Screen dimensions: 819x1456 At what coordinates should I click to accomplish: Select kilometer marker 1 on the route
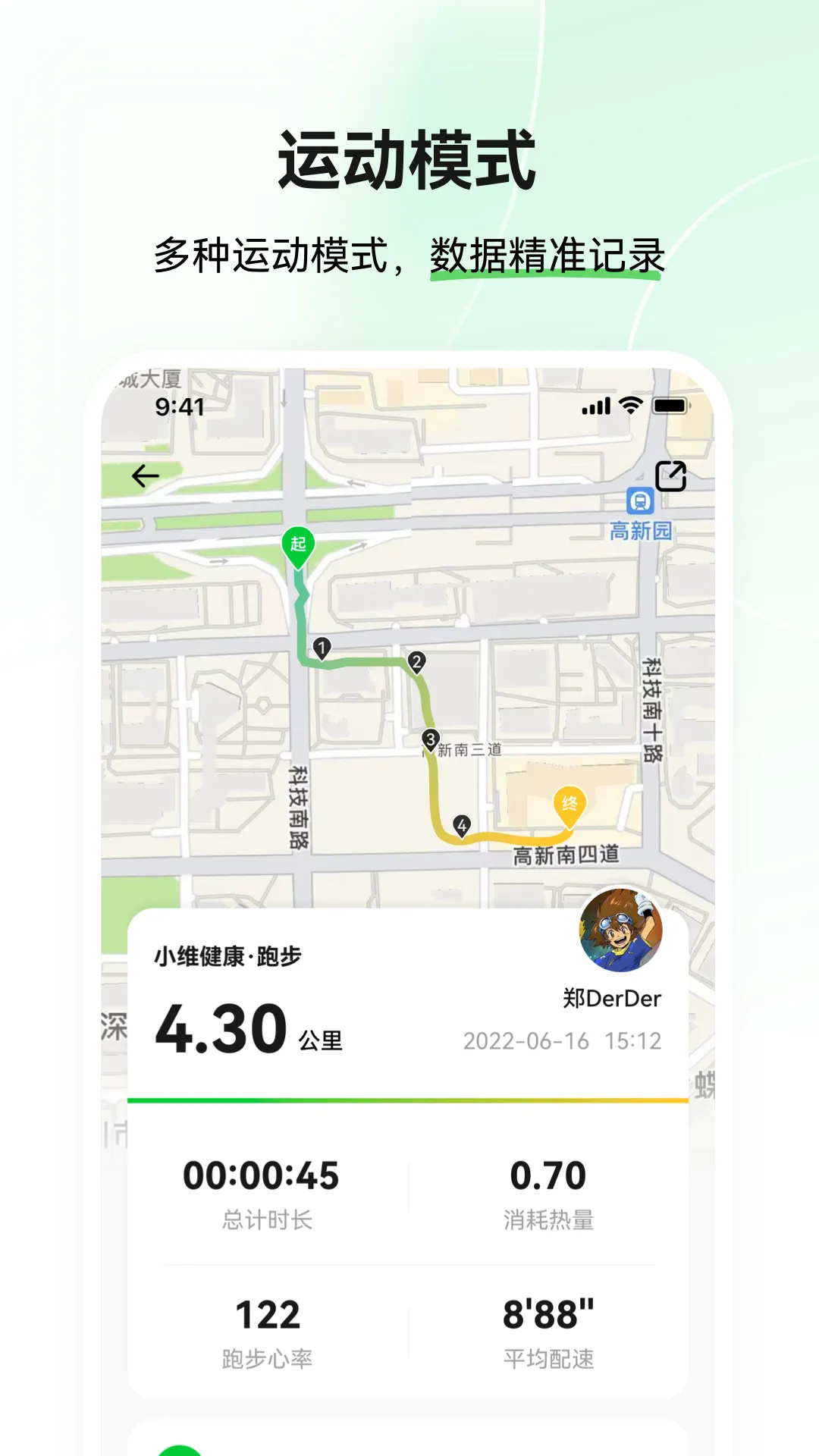coord(321,648)
